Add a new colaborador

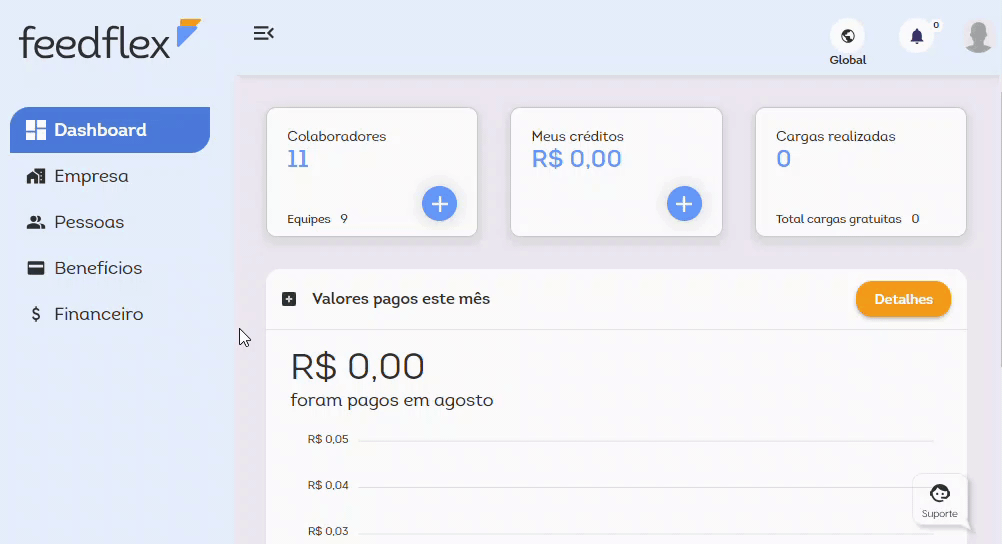(439, 204)
